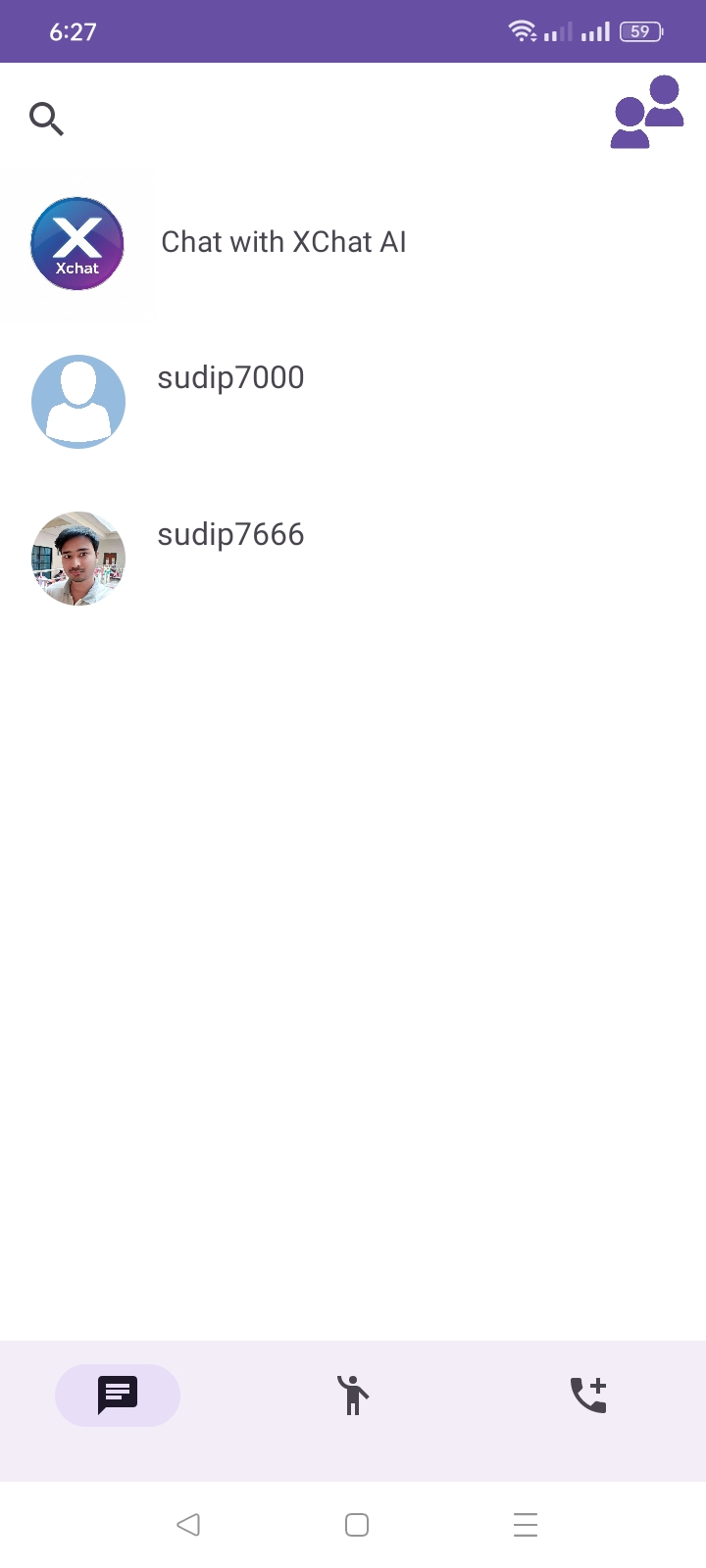
Task: Switch to the calls tab
Action: (x=588, y=1395)
